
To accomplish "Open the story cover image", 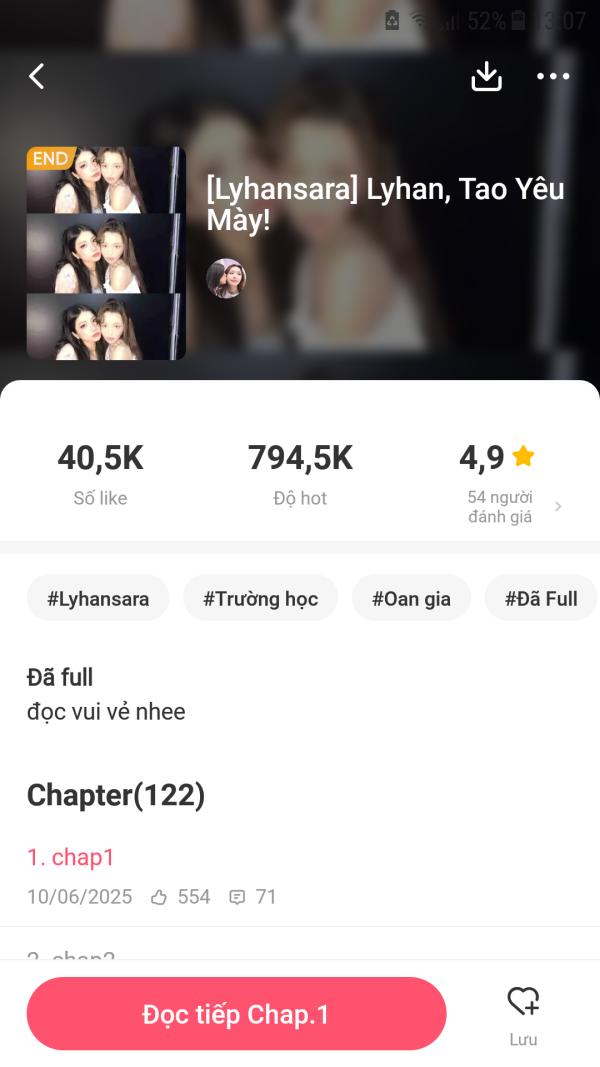I will pos(106,253).
